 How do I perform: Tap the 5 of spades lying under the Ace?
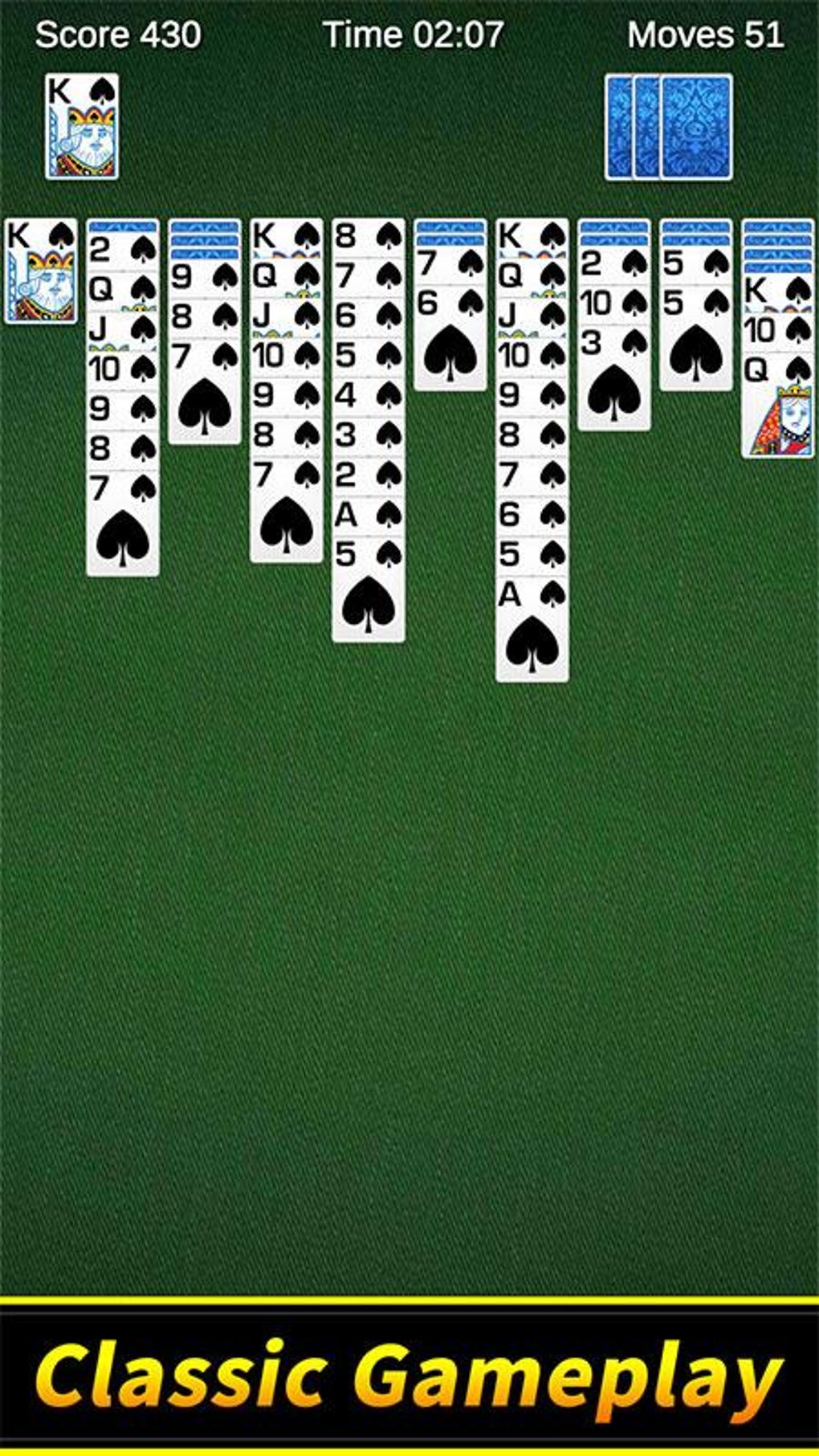[x=369, y=589]
